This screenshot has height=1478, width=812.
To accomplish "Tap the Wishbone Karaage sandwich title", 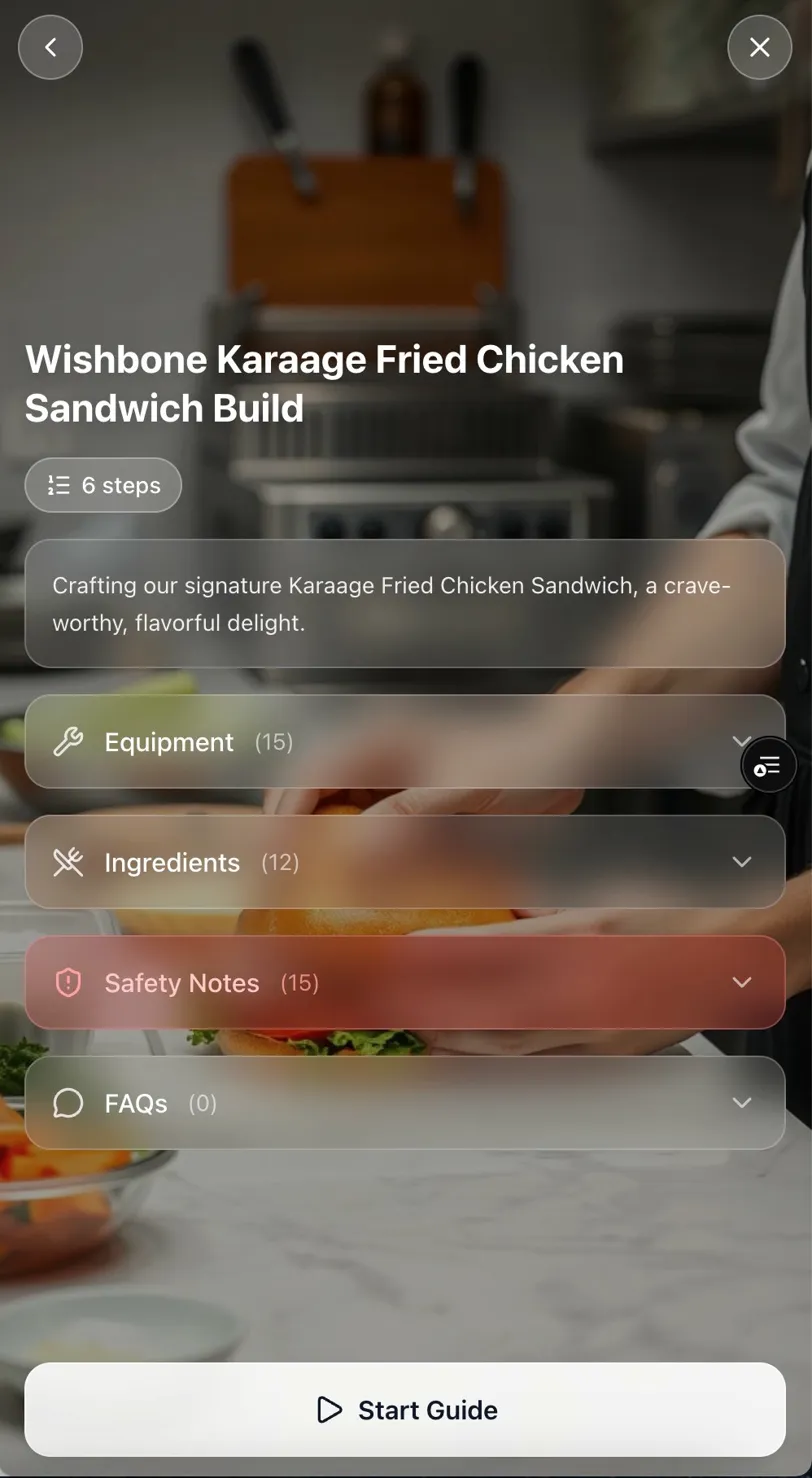I will click(x=323, y=384).
